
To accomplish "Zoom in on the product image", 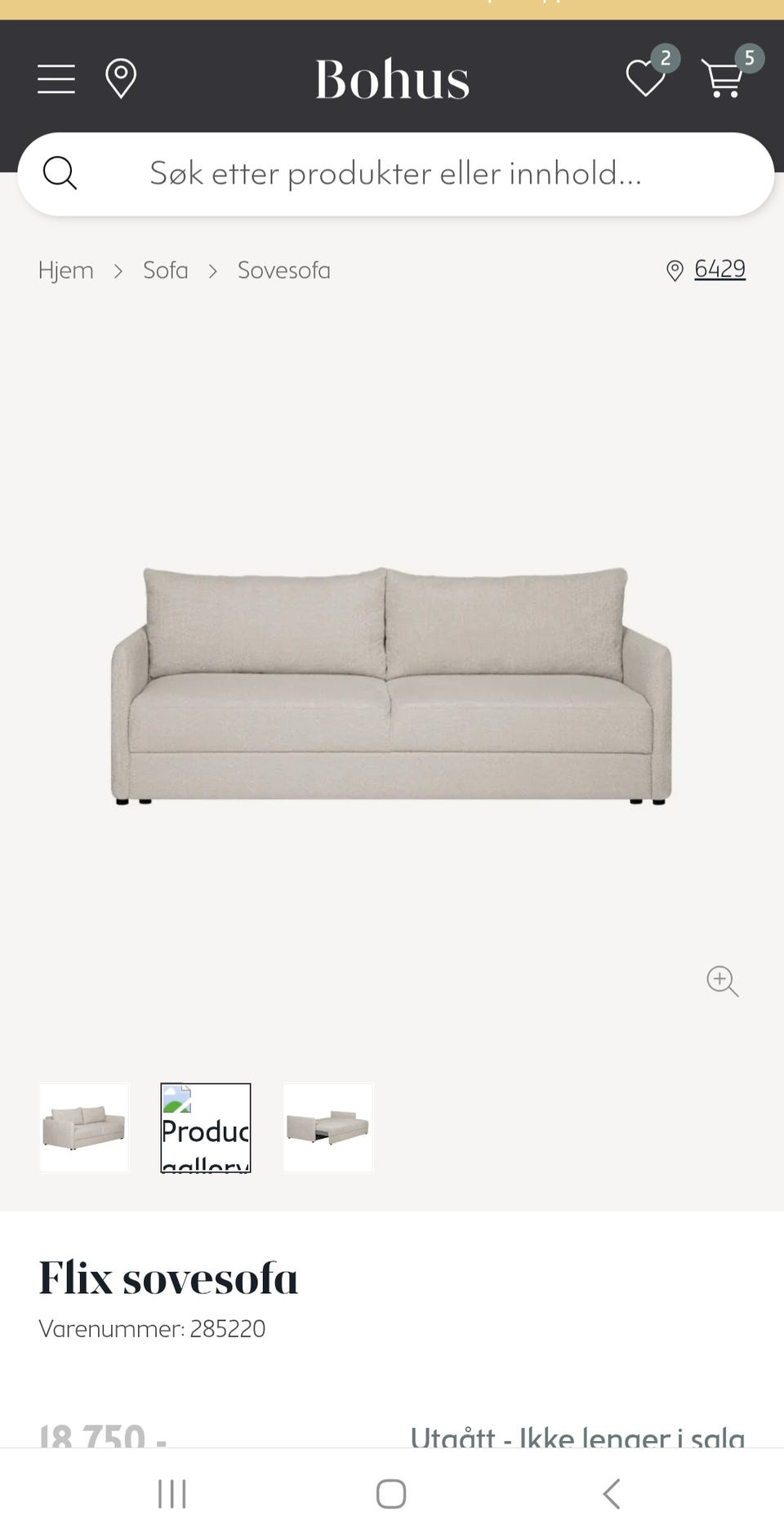I will 722,981.
